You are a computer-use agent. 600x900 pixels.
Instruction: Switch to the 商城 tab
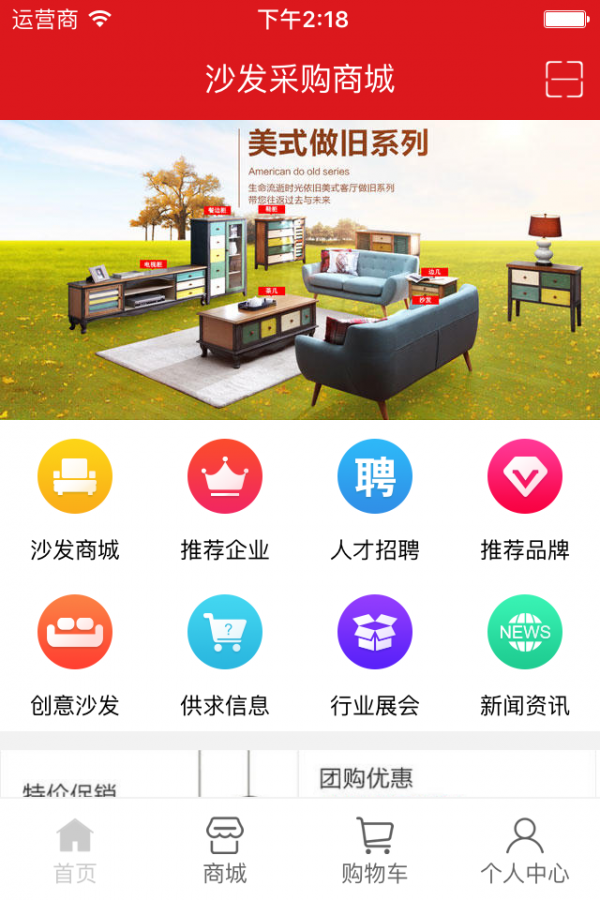[x=225, y=850]
